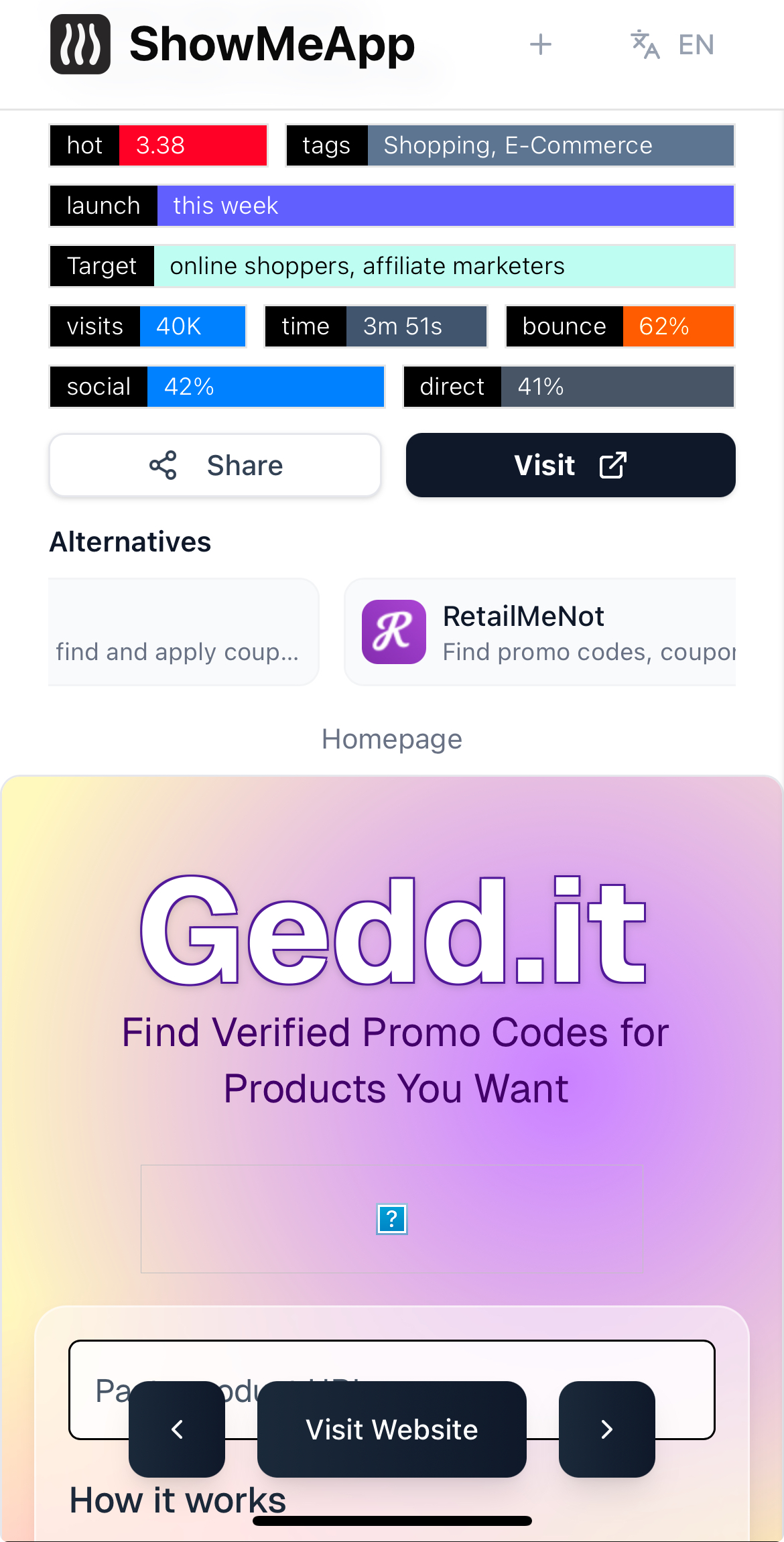Click the external link icon on Visit button

[612, 465]
